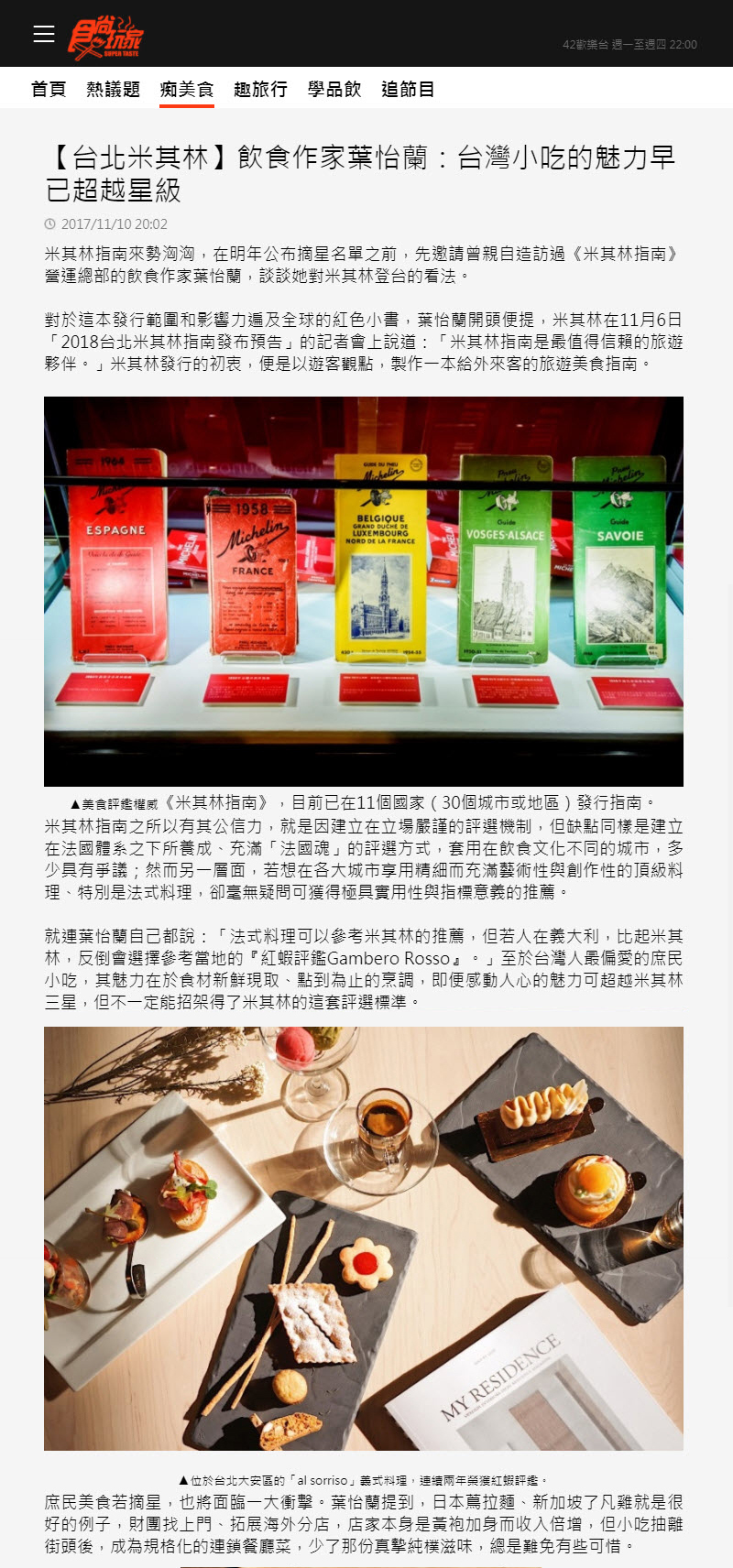The image size is (733, 1568).
Task: Open the hamburger drawer menu
Action: (x=44, y=34)
